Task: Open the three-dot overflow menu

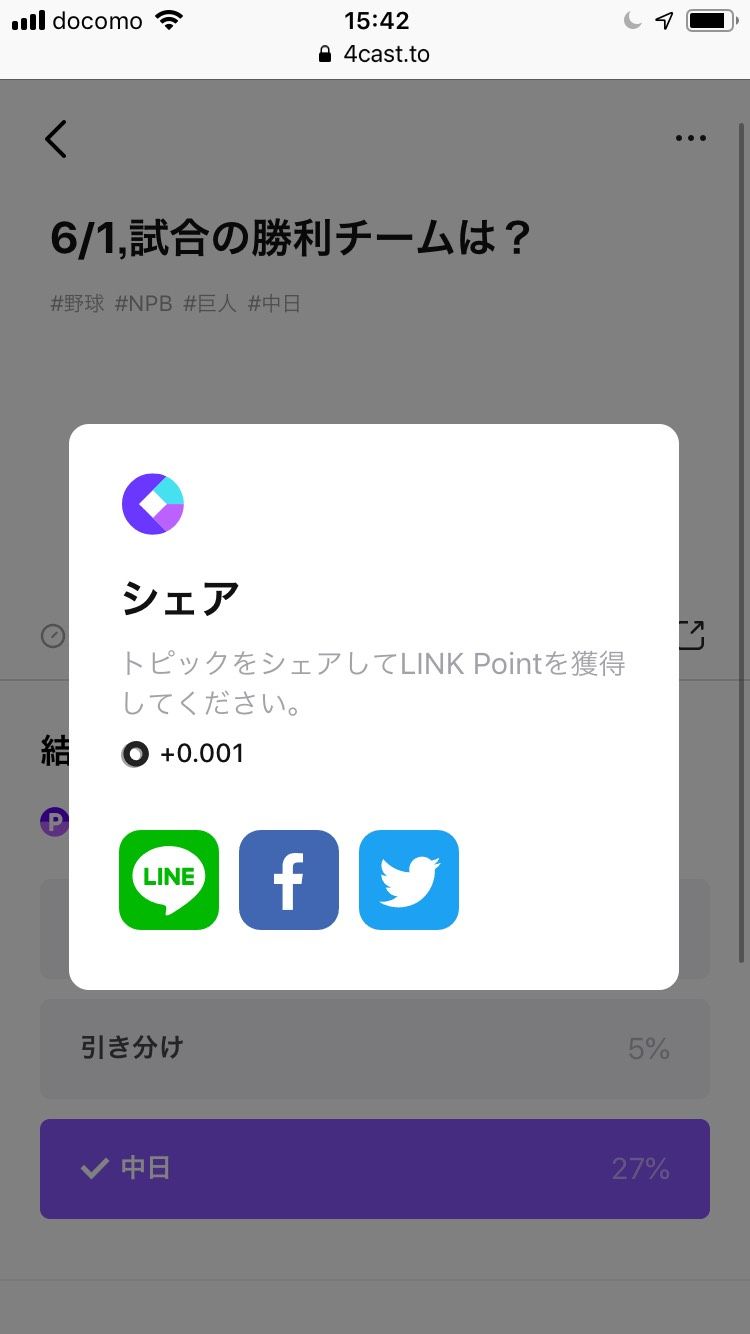Action: [690, 139]
